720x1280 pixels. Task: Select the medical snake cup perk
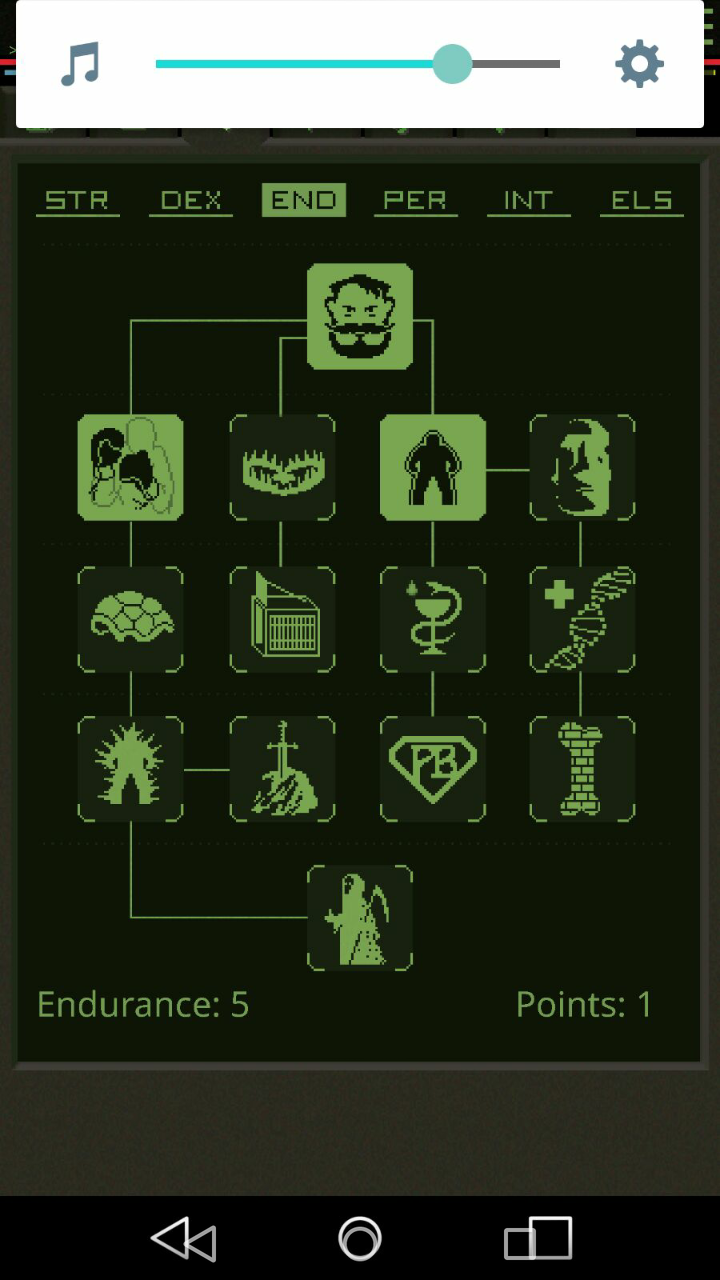(432, 618)
